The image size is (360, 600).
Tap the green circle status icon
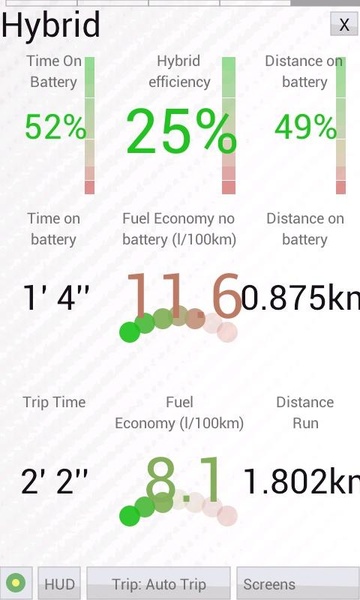pos(16,583)
